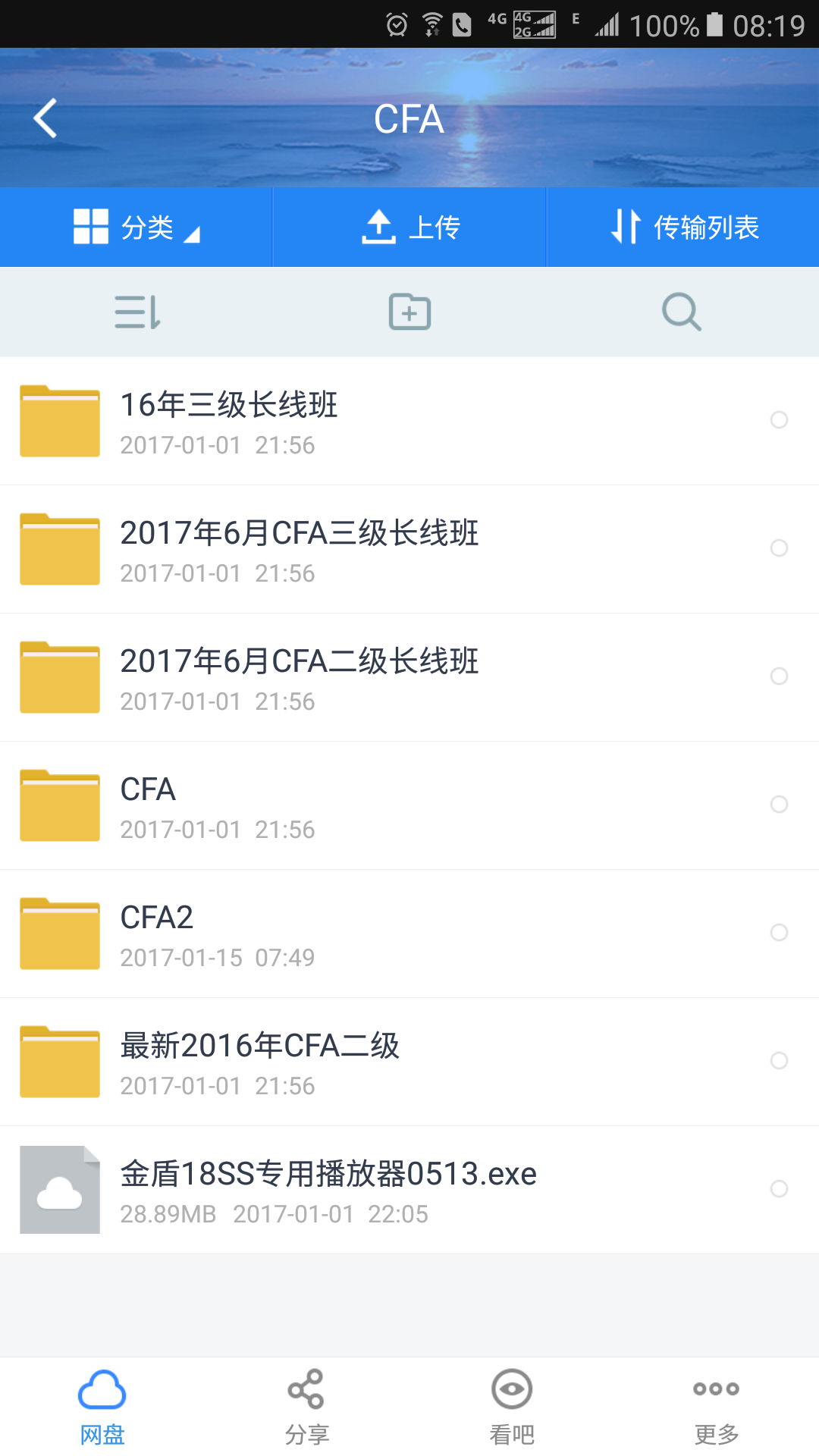Screen dimensions: 819x1456
Task: Open the 传输列表 transfer list
Action: pyautogui.click(x=683, y=227)
